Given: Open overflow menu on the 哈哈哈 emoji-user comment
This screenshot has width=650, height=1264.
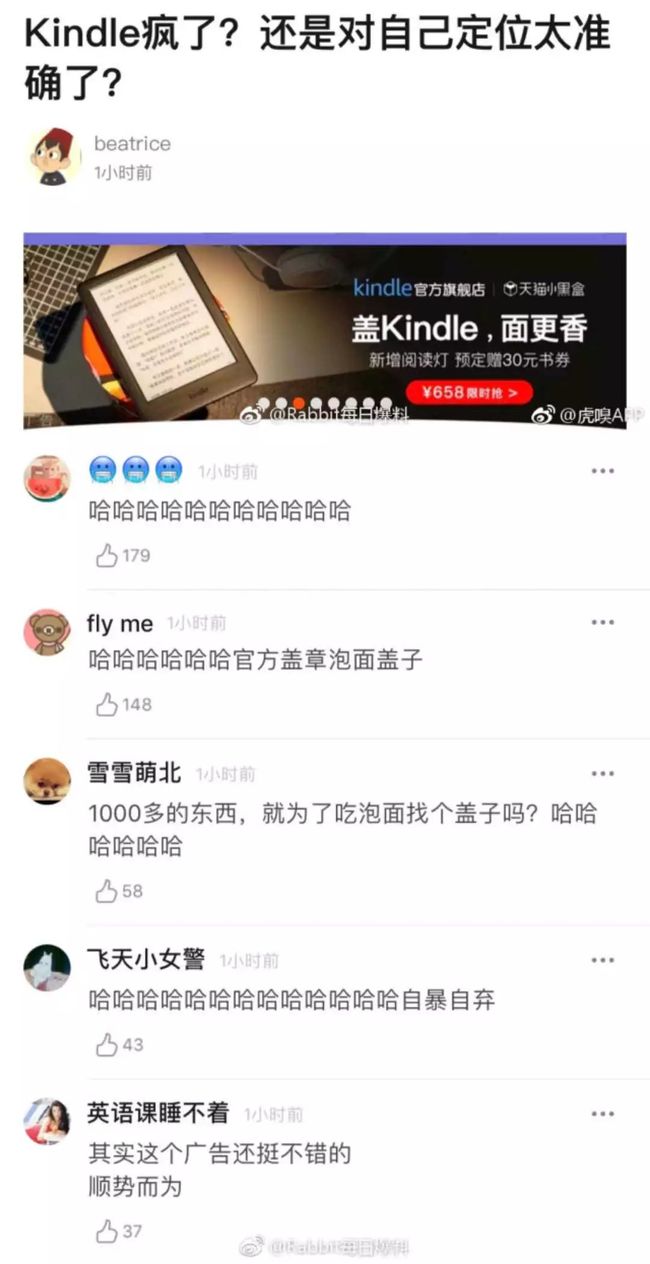Looking at the screenshot, I should pos(602,471).
